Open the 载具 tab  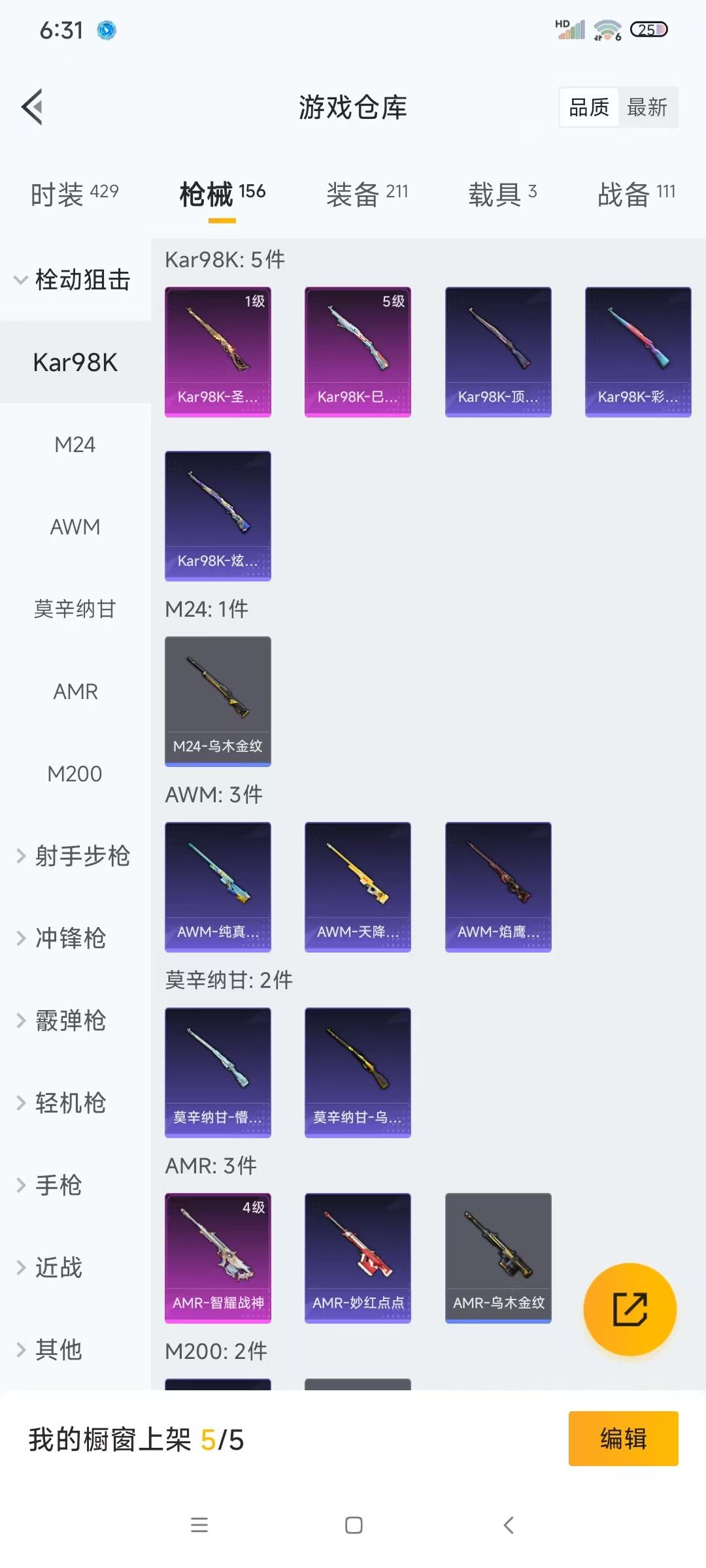pyautogui.click(x=502, y=194)
